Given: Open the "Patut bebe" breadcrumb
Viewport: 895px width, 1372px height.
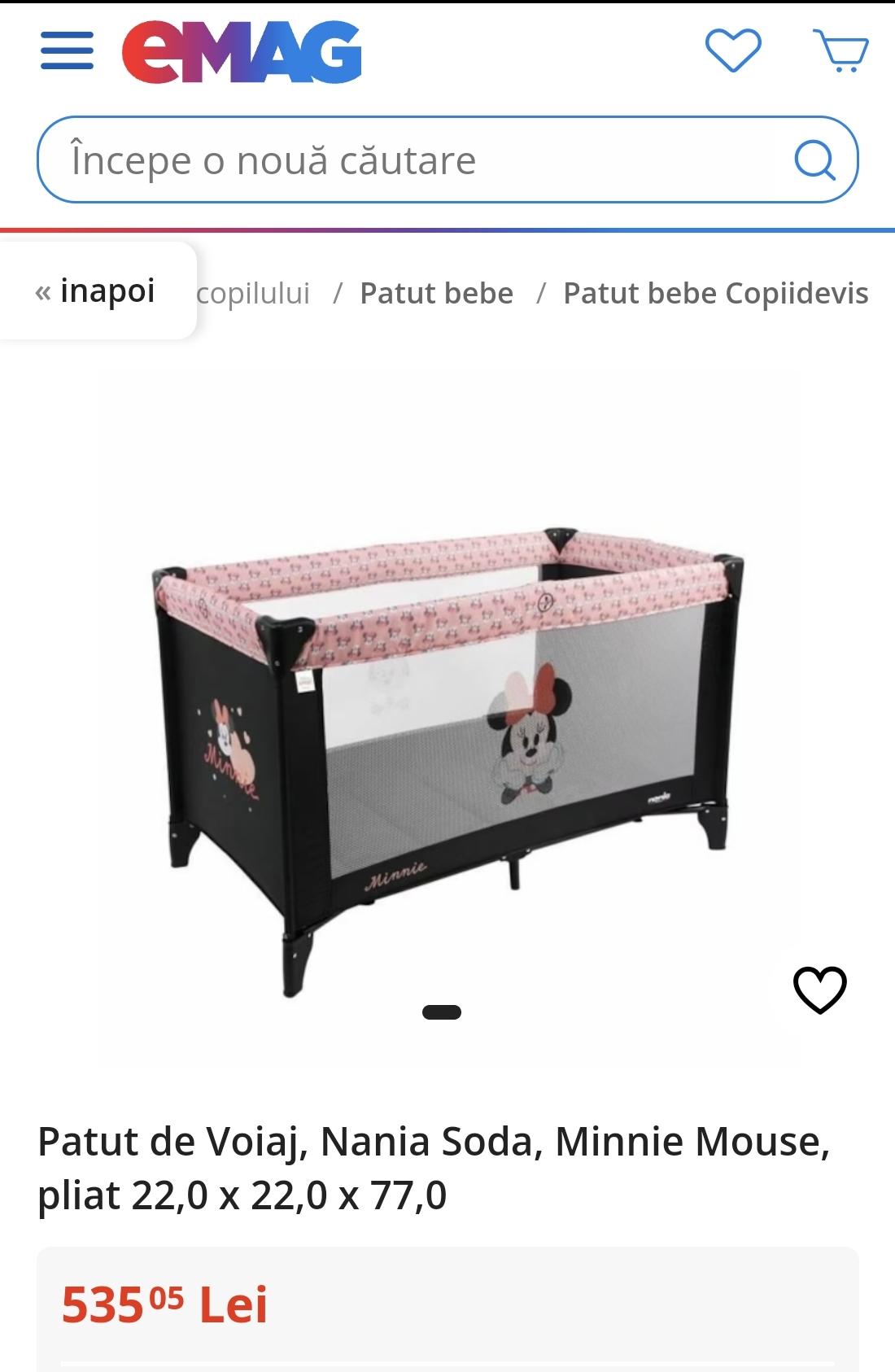Looking at the screenshot, I should pos(436,293).
